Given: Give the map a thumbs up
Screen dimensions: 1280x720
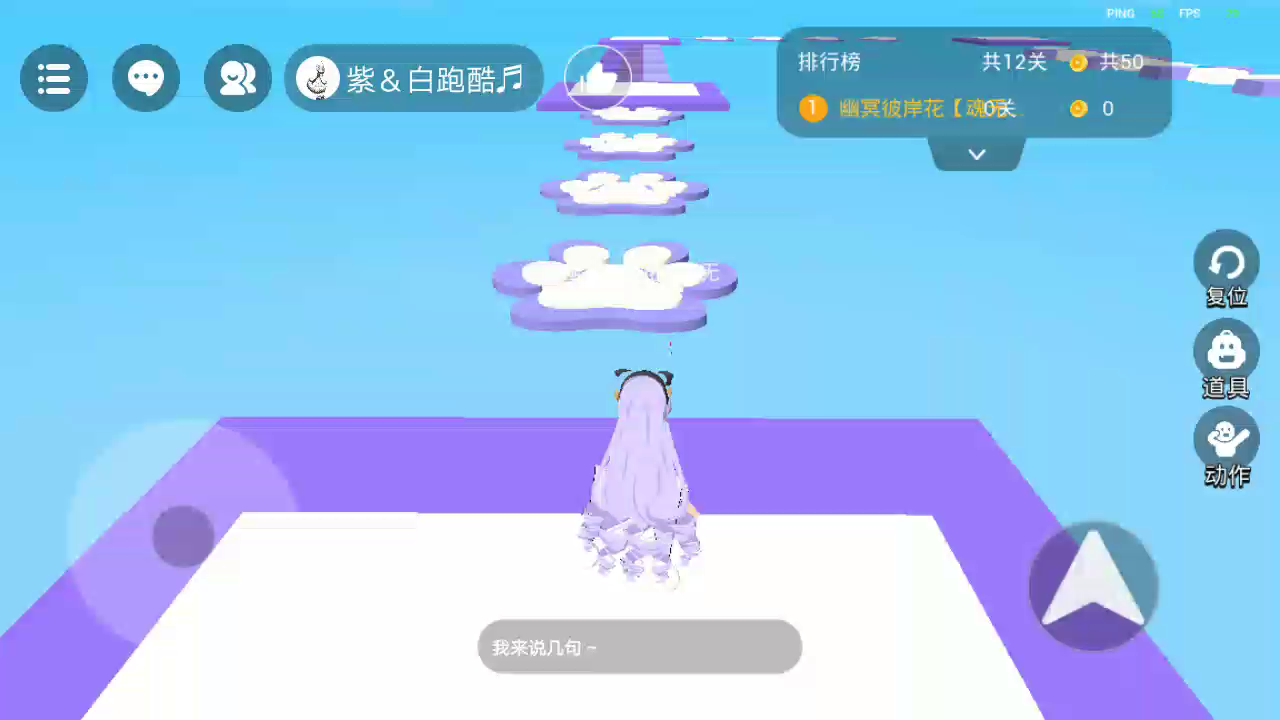Looking at the screenshot, I should coord(598,78).
